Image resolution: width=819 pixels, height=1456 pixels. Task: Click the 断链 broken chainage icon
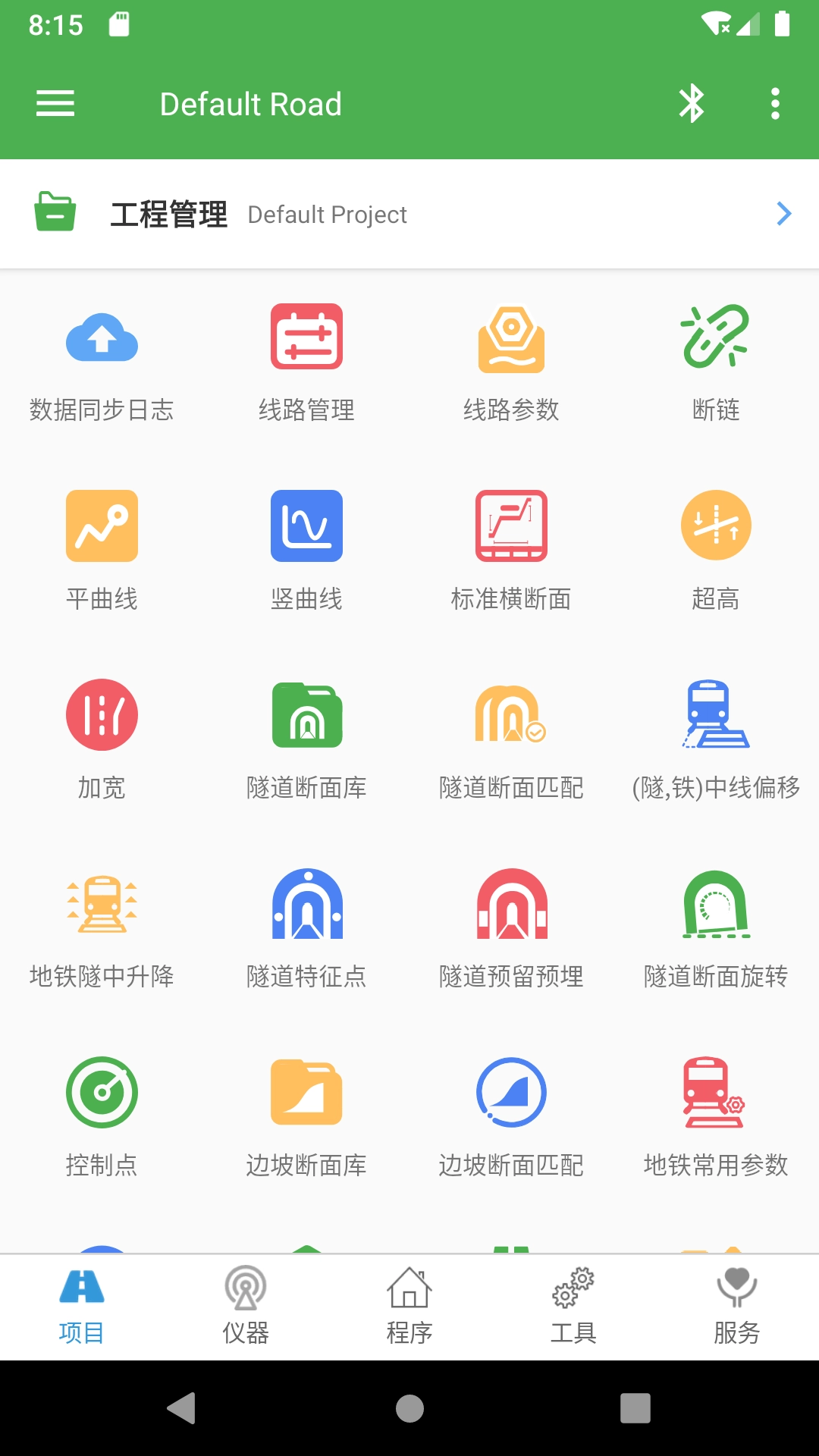[717, 356]
